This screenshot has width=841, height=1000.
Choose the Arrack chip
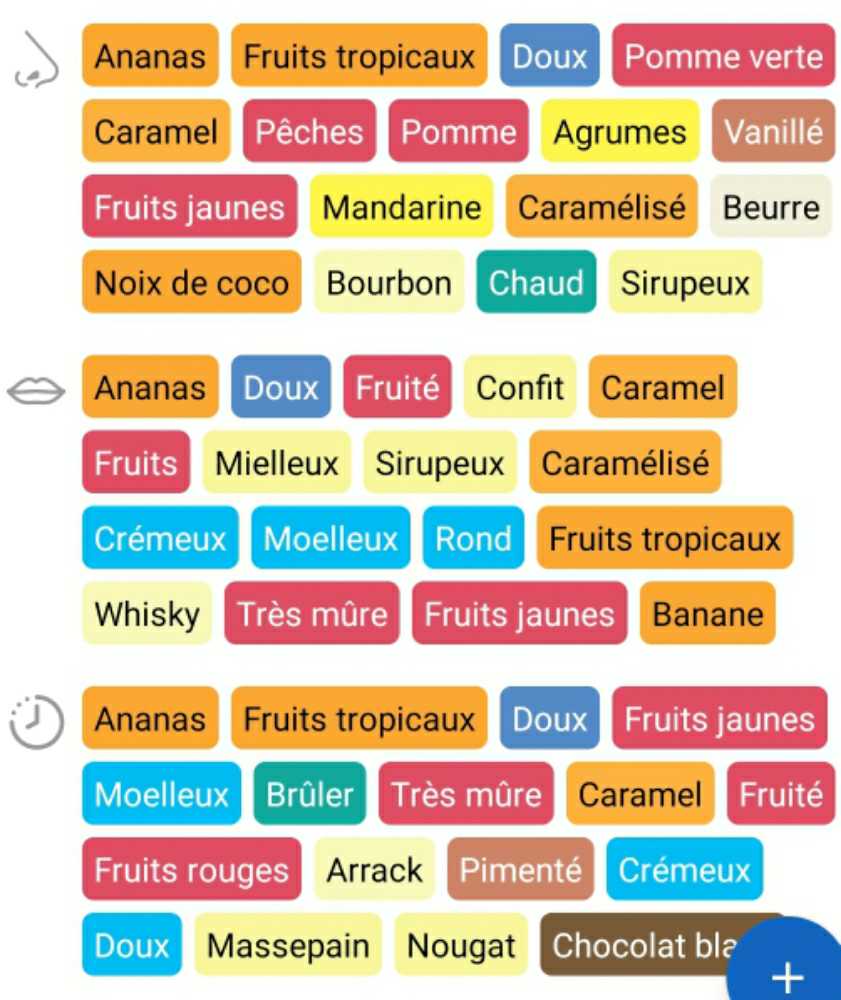pyautogui.click(x=374, y=870)
